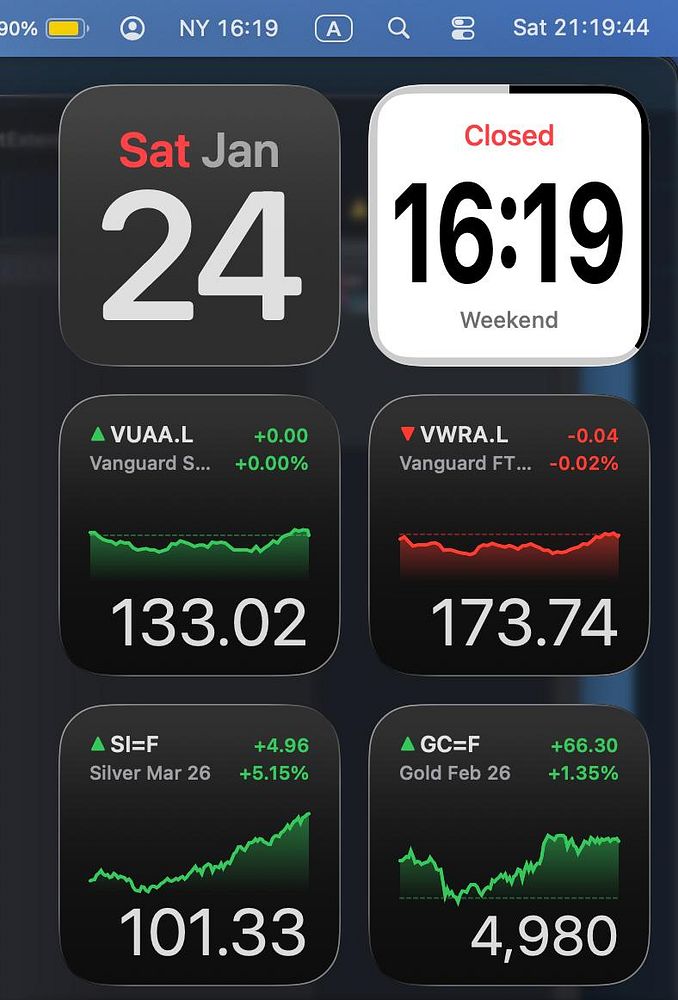Open the SI=F Silver Mar 26 widget
Viewport: 678px width, 1000px height.
[199, 844]
